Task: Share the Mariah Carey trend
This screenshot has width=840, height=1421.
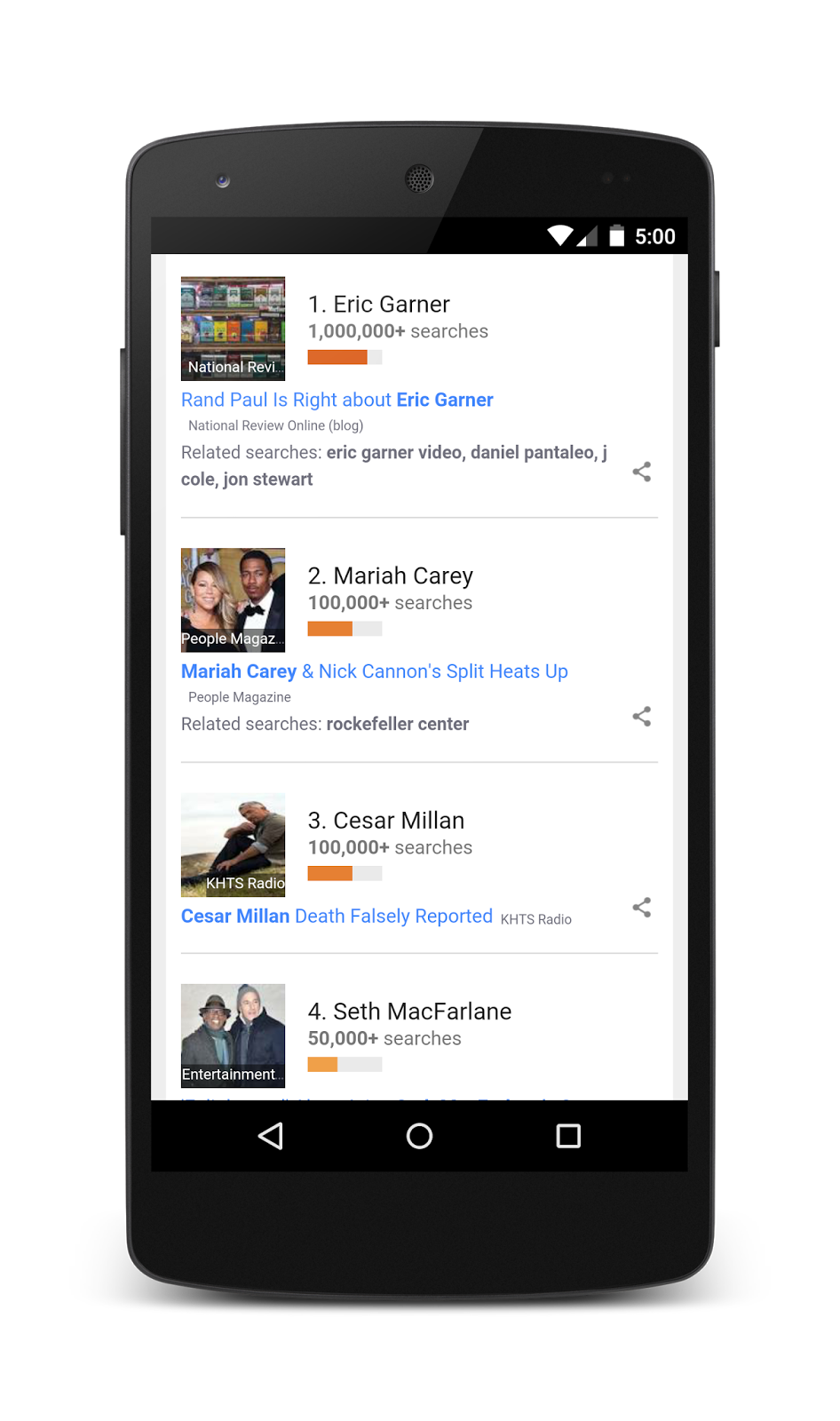Action: tap(641, 717)
